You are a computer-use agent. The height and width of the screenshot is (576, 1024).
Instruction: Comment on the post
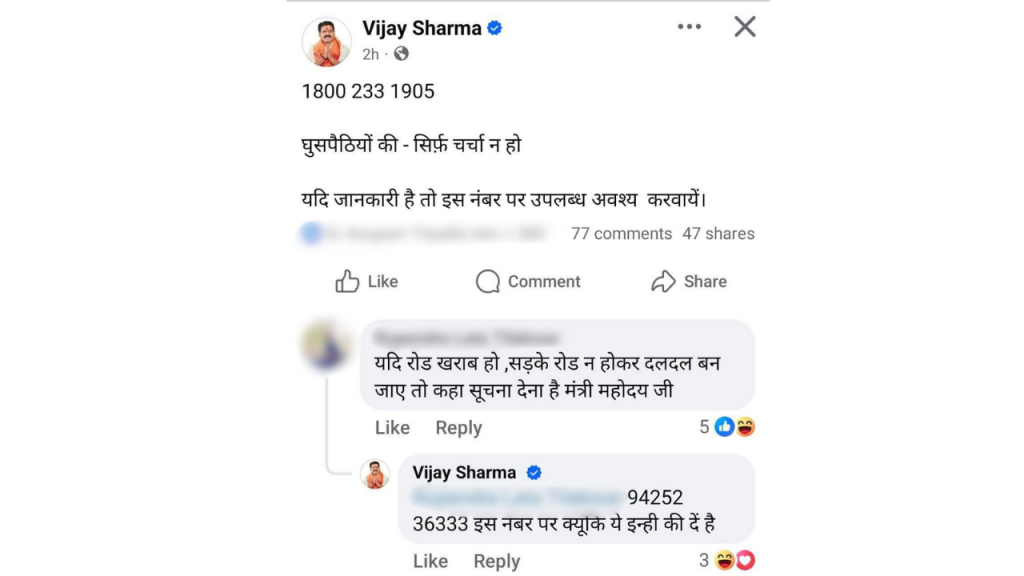point(528,282)
